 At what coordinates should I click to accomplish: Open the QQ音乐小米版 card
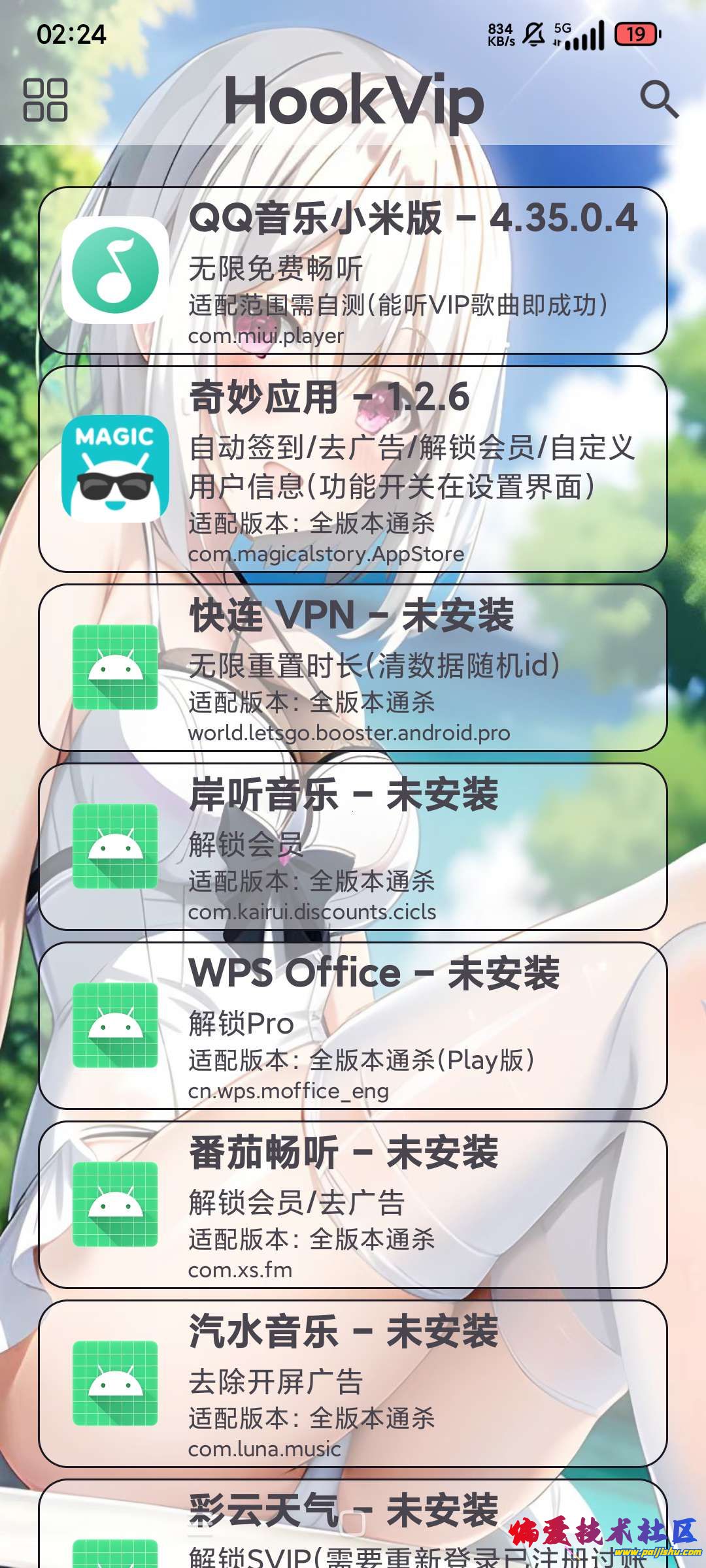coord(353,270)
